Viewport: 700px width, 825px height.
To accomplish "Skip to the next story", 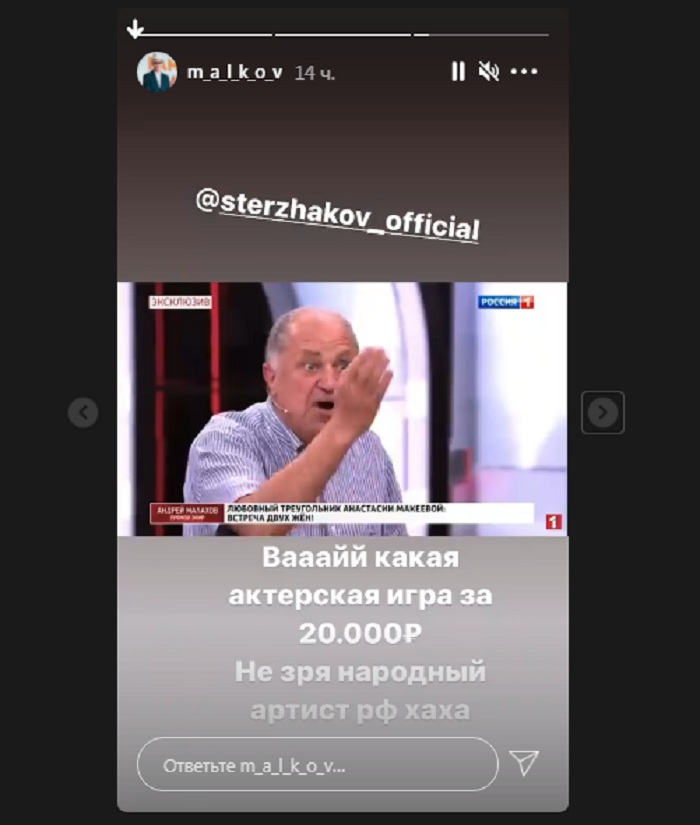I will (x=602, y=412).
